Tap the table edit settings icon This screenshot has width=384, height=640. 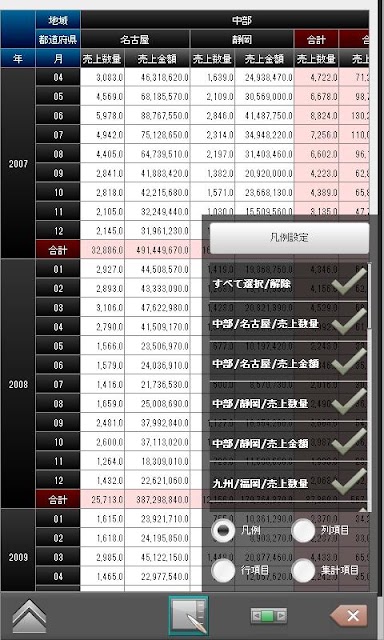189,616
